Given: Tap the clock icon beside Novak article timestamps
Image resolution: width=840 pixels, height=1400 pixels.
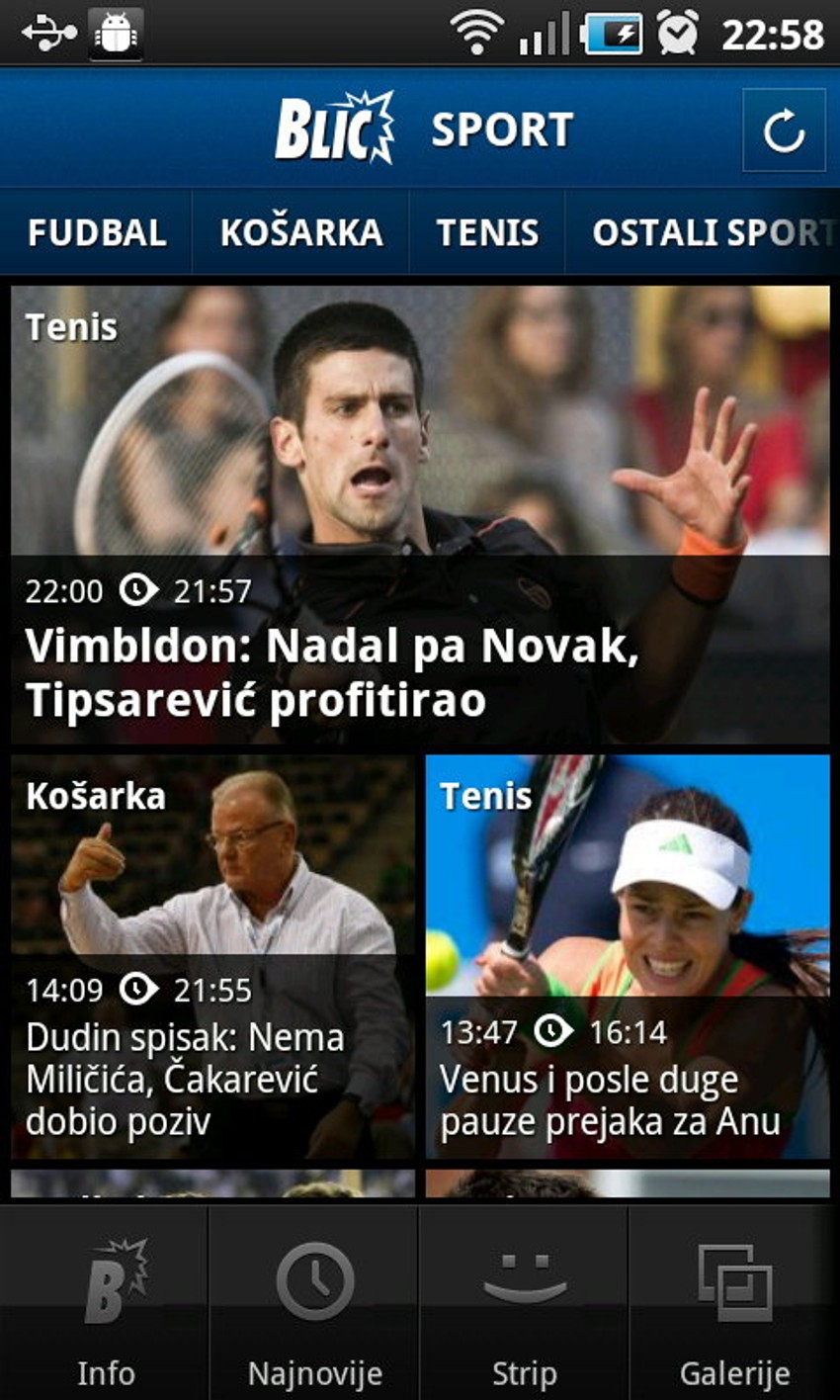Looking at the screenshot, I should point(137,591).
